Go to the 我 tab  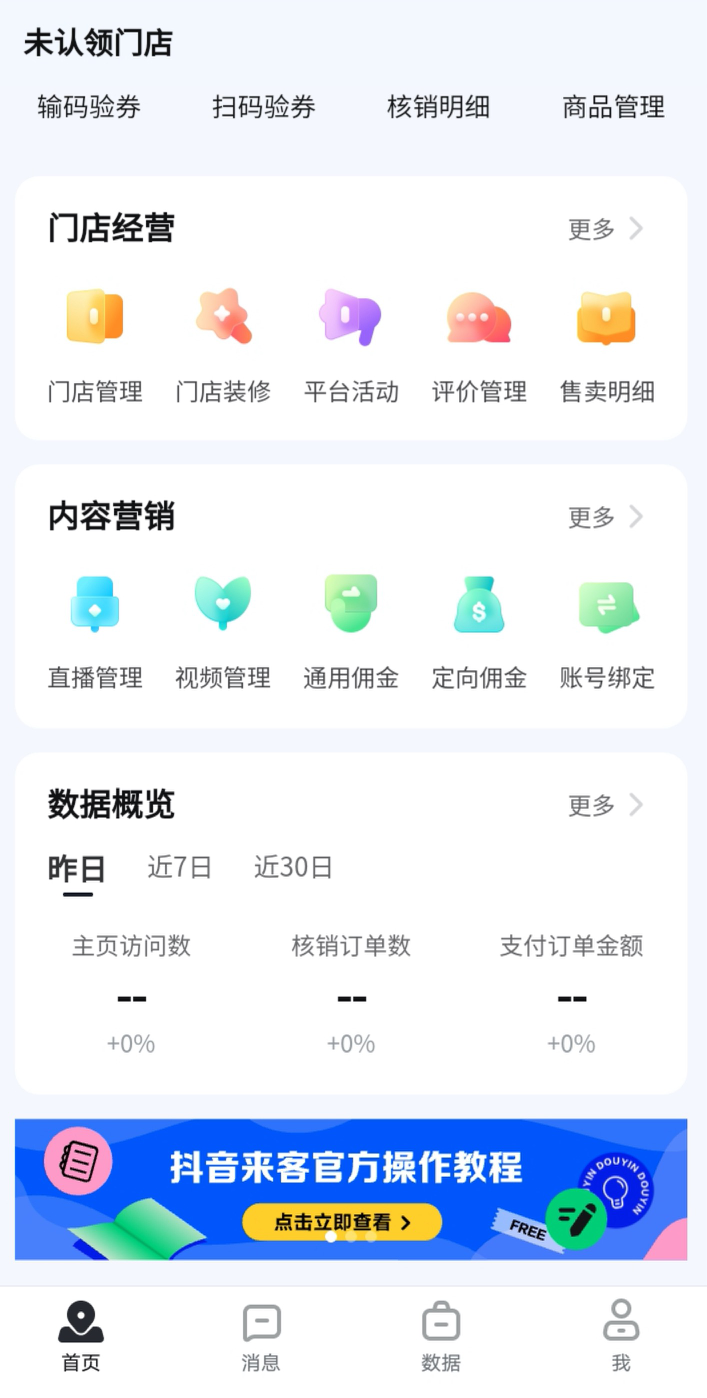tap(621, 1336)
